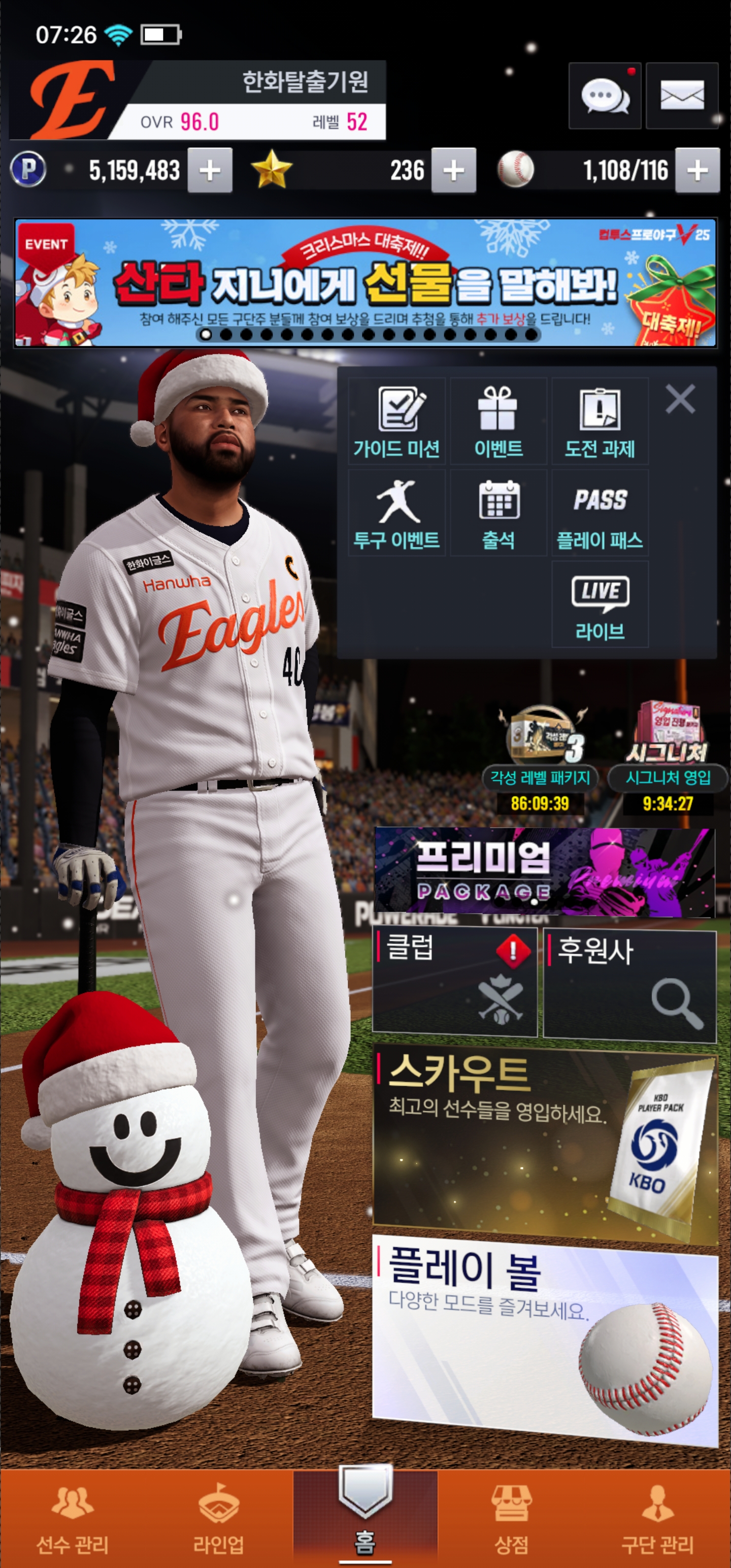Open the 클럽 club card
The height and width of the screenshot is (1568, 731).
[454, 981]
